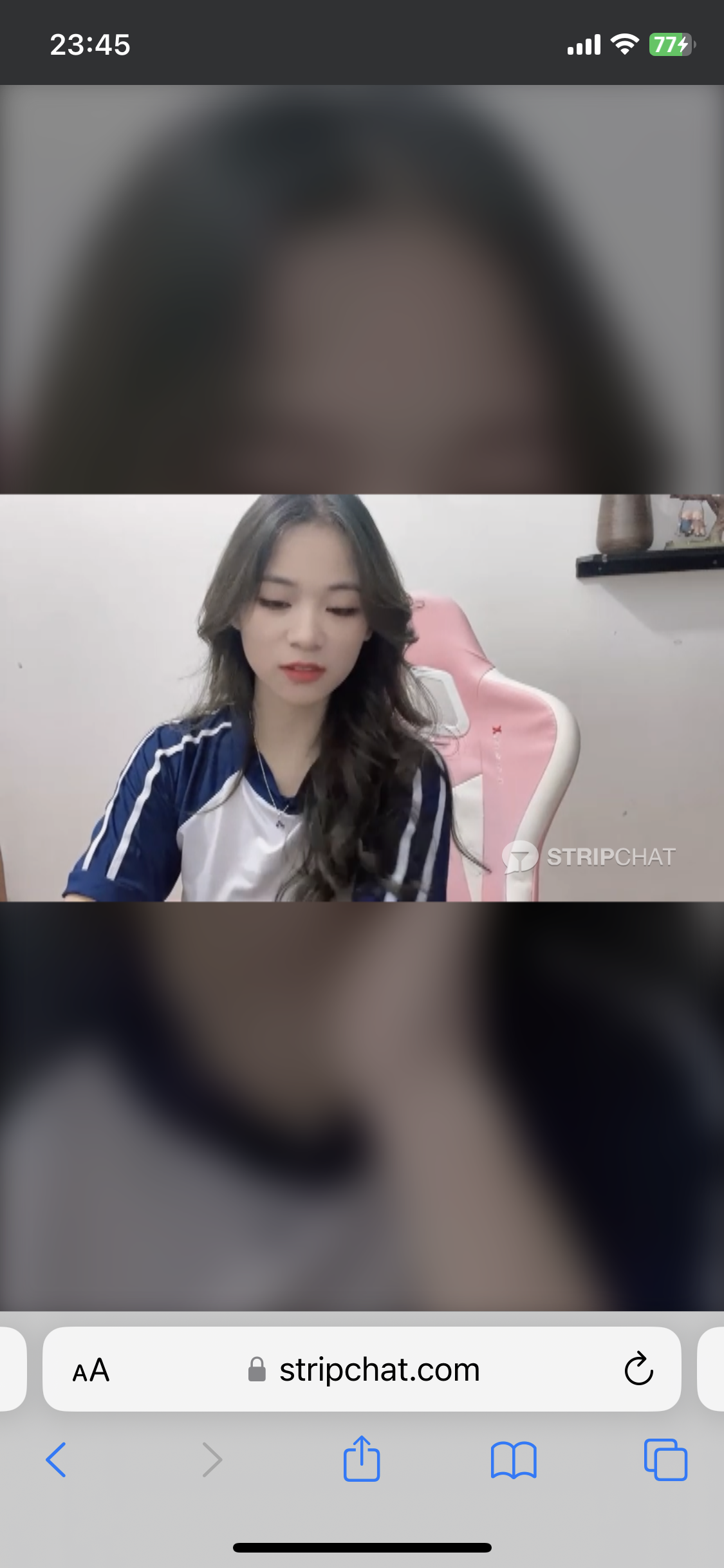Image resolution: width=724 pixels, height=1568 pixels.
Task: Reload the current page
Action: coord(638,1370)
